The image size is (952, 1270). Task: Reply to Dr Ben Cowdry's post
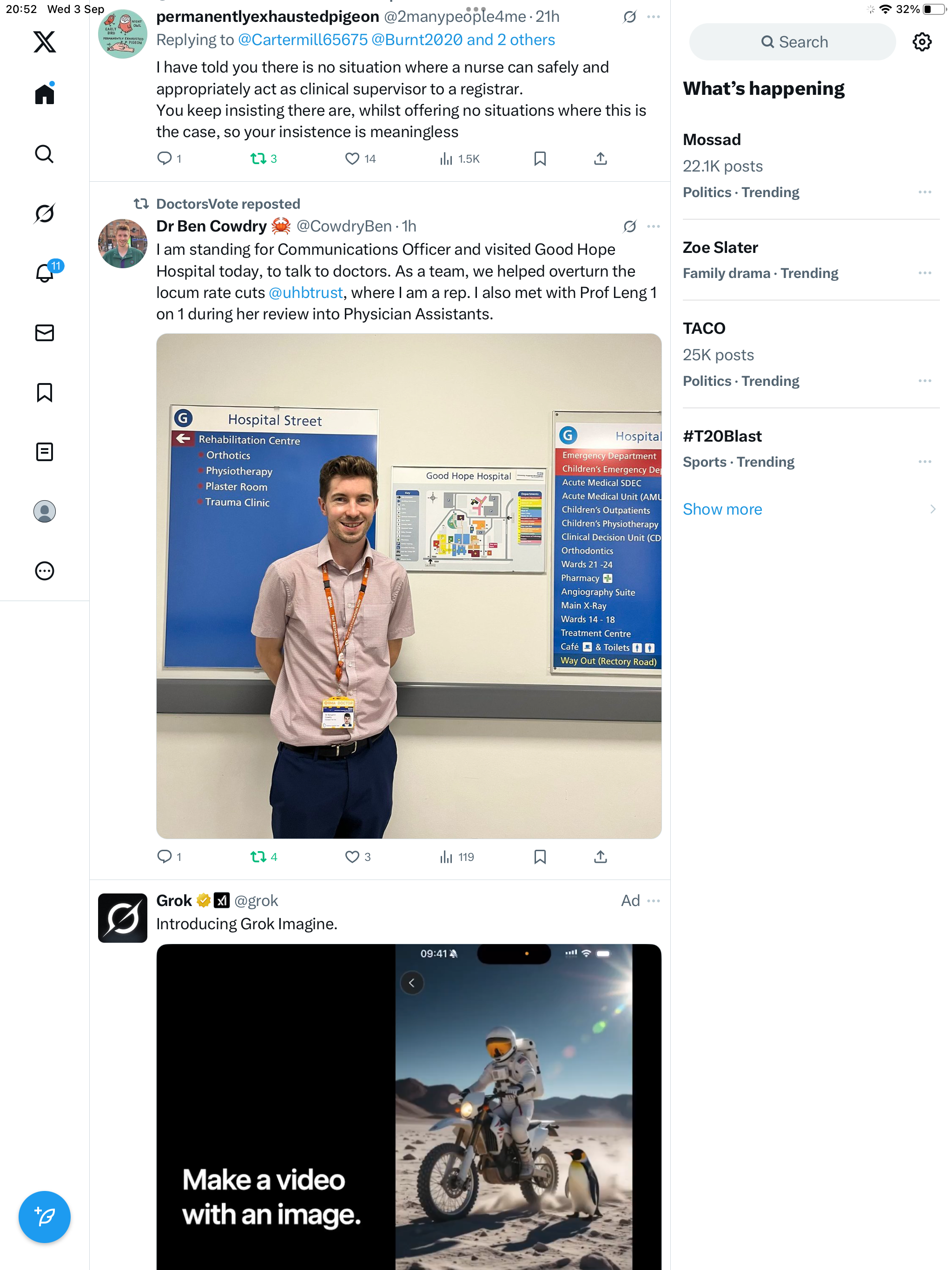pyautogui.click(x=164, y=857)
